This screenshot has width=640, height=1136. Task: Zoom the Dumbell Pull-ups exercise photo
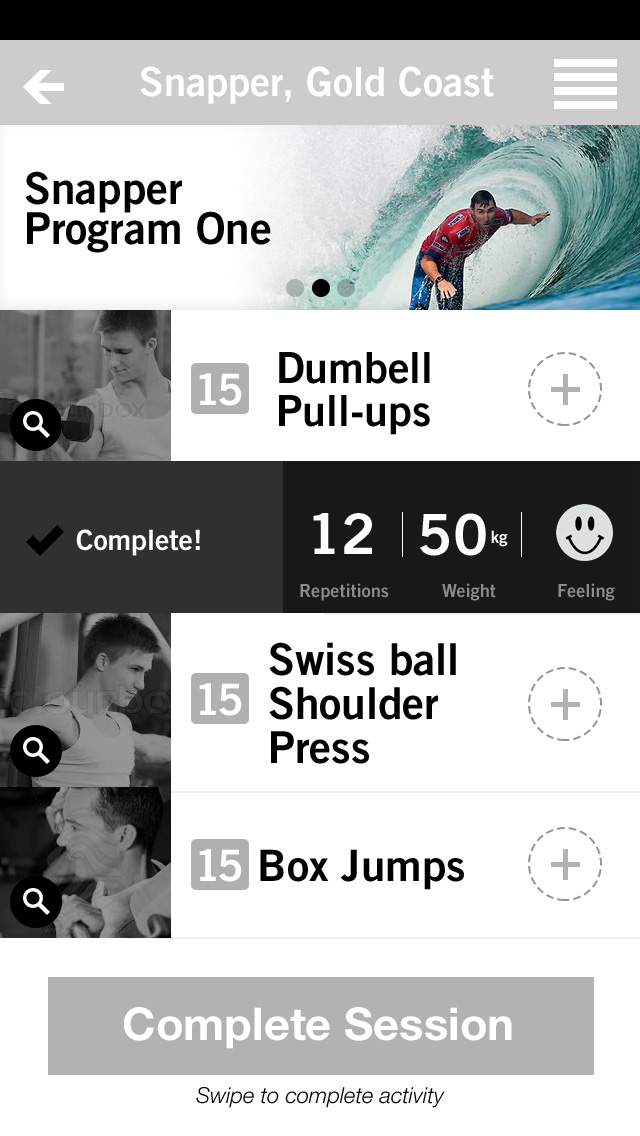(36, 426)
